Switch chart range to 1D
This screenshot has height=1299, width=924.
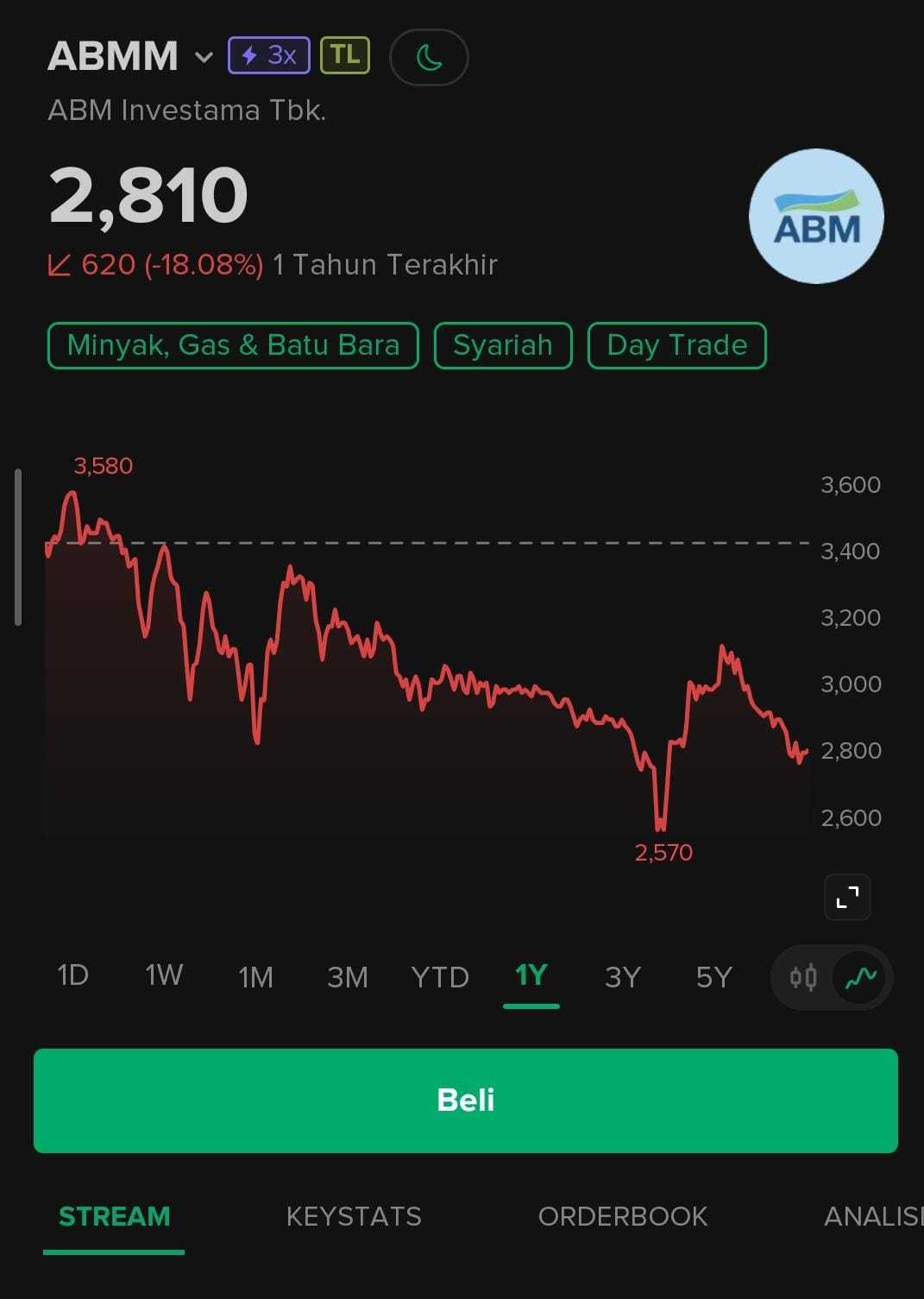[73, 976]
